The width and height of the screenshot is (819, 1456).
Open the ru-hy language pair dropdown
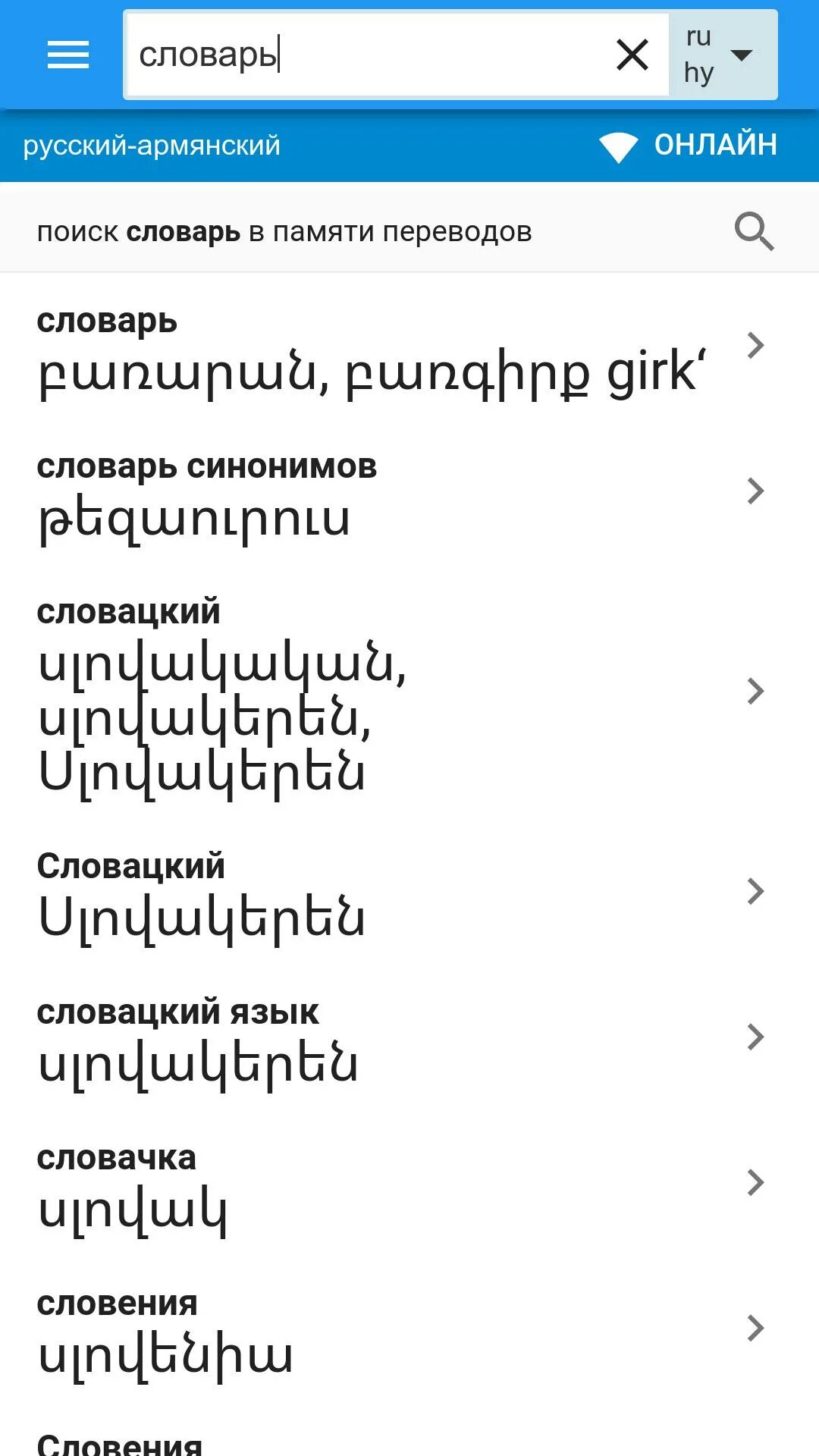pos(723,55)
